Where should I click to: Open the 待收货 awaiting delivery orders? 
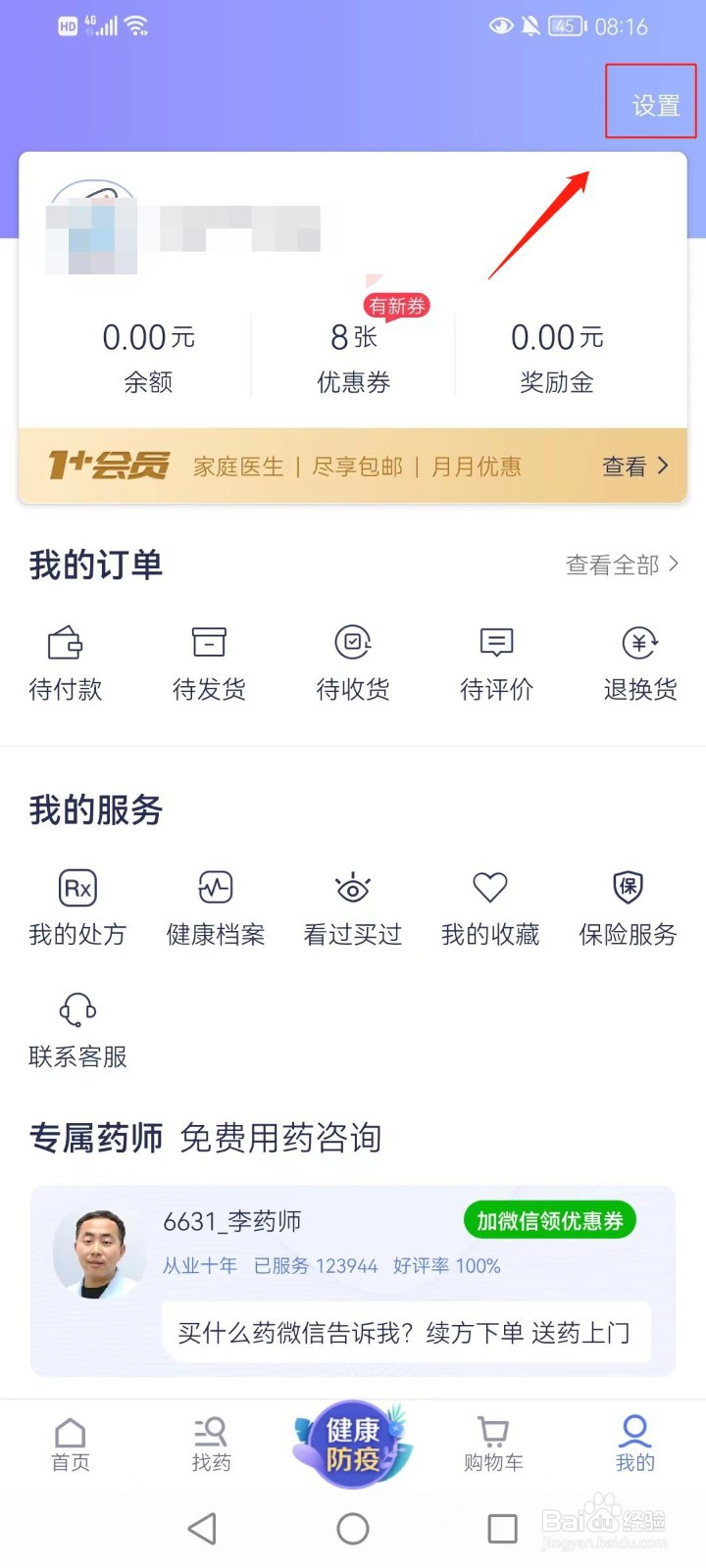point(351,661)
